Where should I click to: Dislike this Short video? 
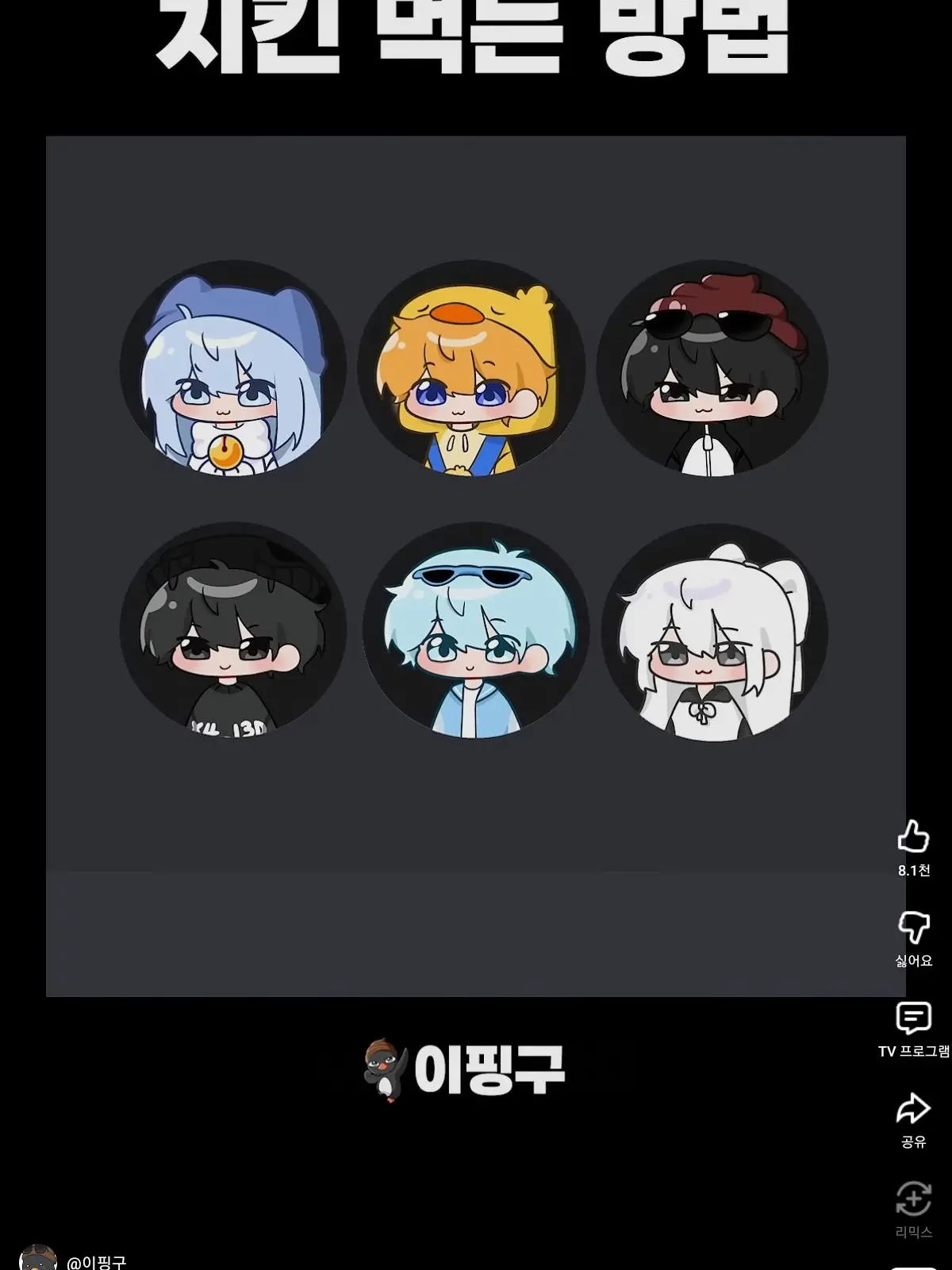[x=913, y=929]
